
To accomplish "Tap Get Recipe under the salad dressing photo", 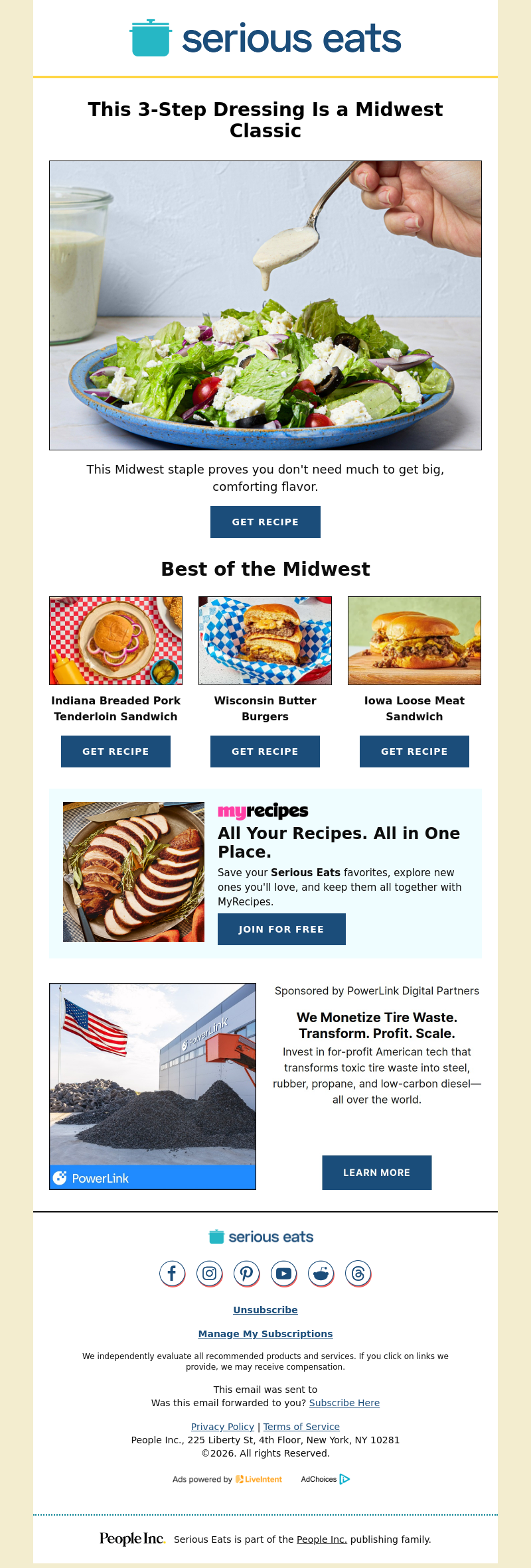I will [265, 522].
